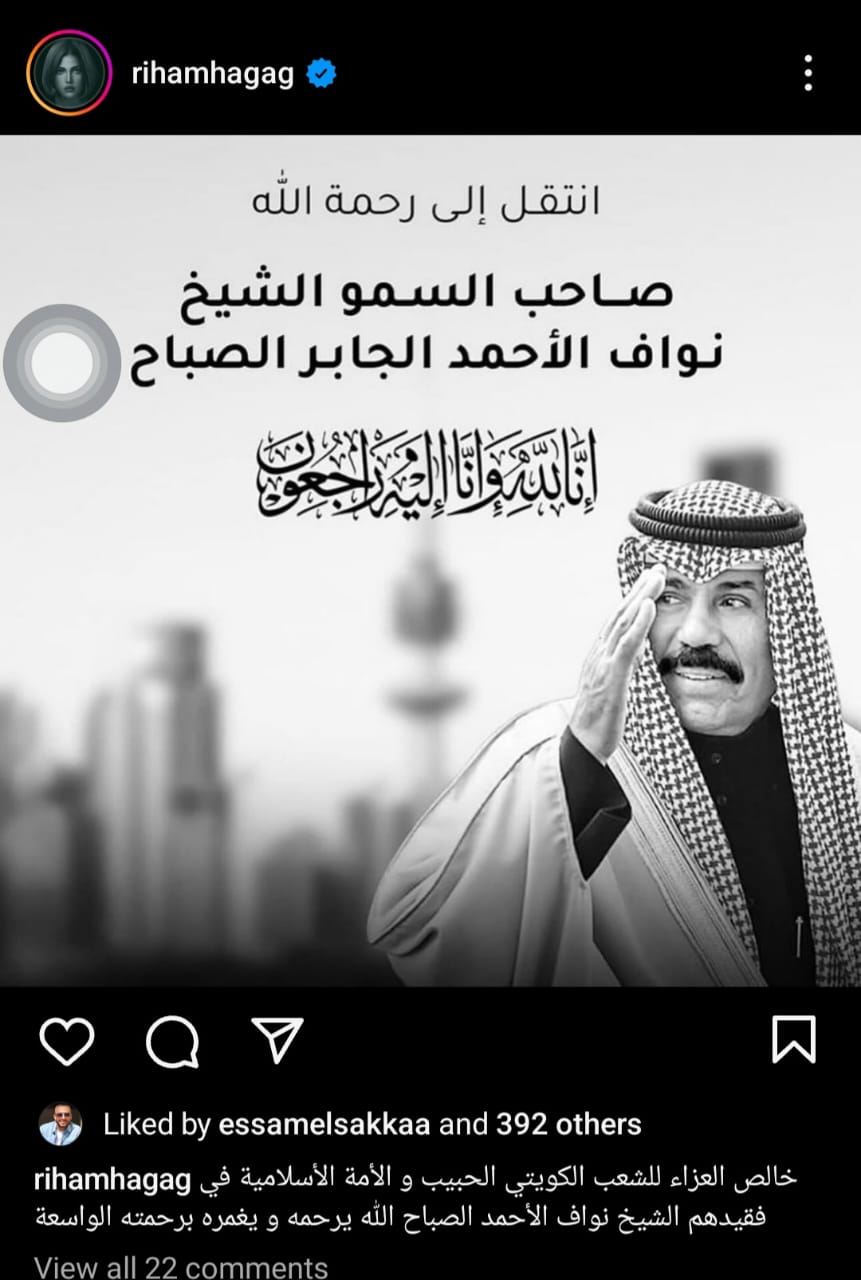Viewport: 861px width, 1280px height.
Task: Open rihamhagag's profile picture story
Action: pyautogui.click(x=66, y=73)
